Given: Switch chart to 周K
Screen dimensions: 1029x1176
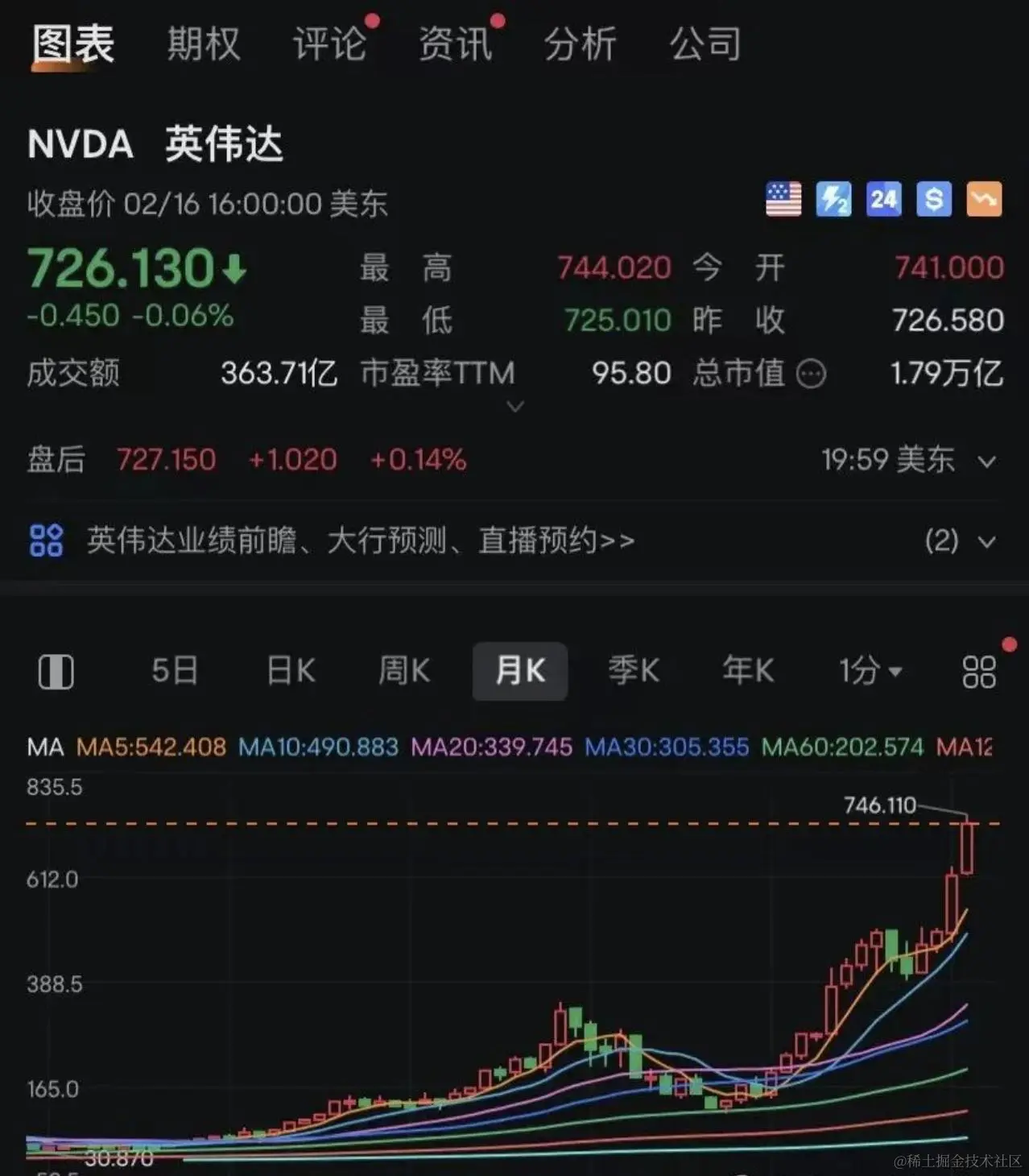Looking at the screenshot, I should 404,670.
